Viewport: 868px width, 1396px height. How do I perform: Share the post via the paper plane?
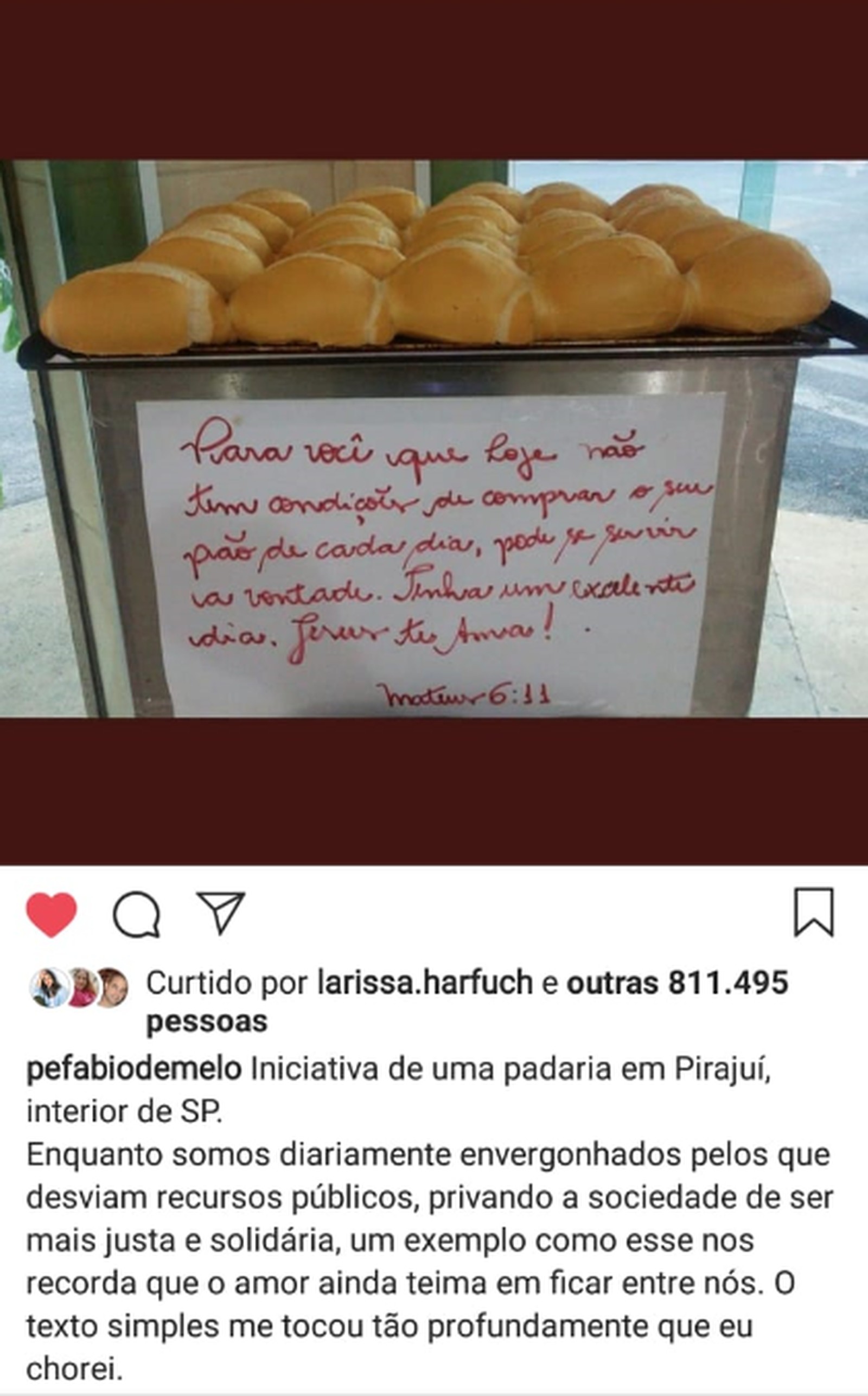[x=220, y=913]
